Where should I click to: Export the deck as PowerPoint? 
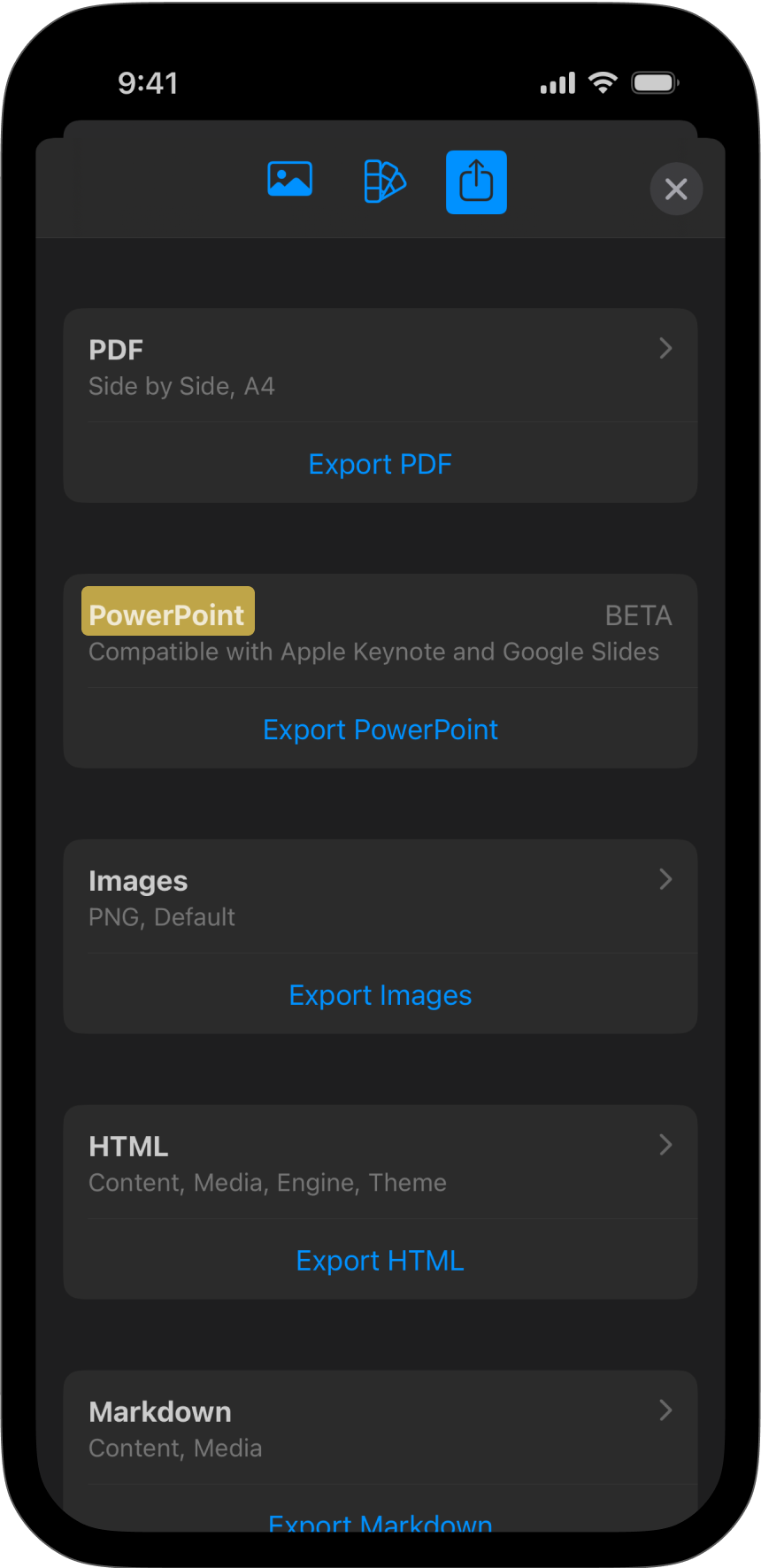pyautogui.click(x=380, y=730)
